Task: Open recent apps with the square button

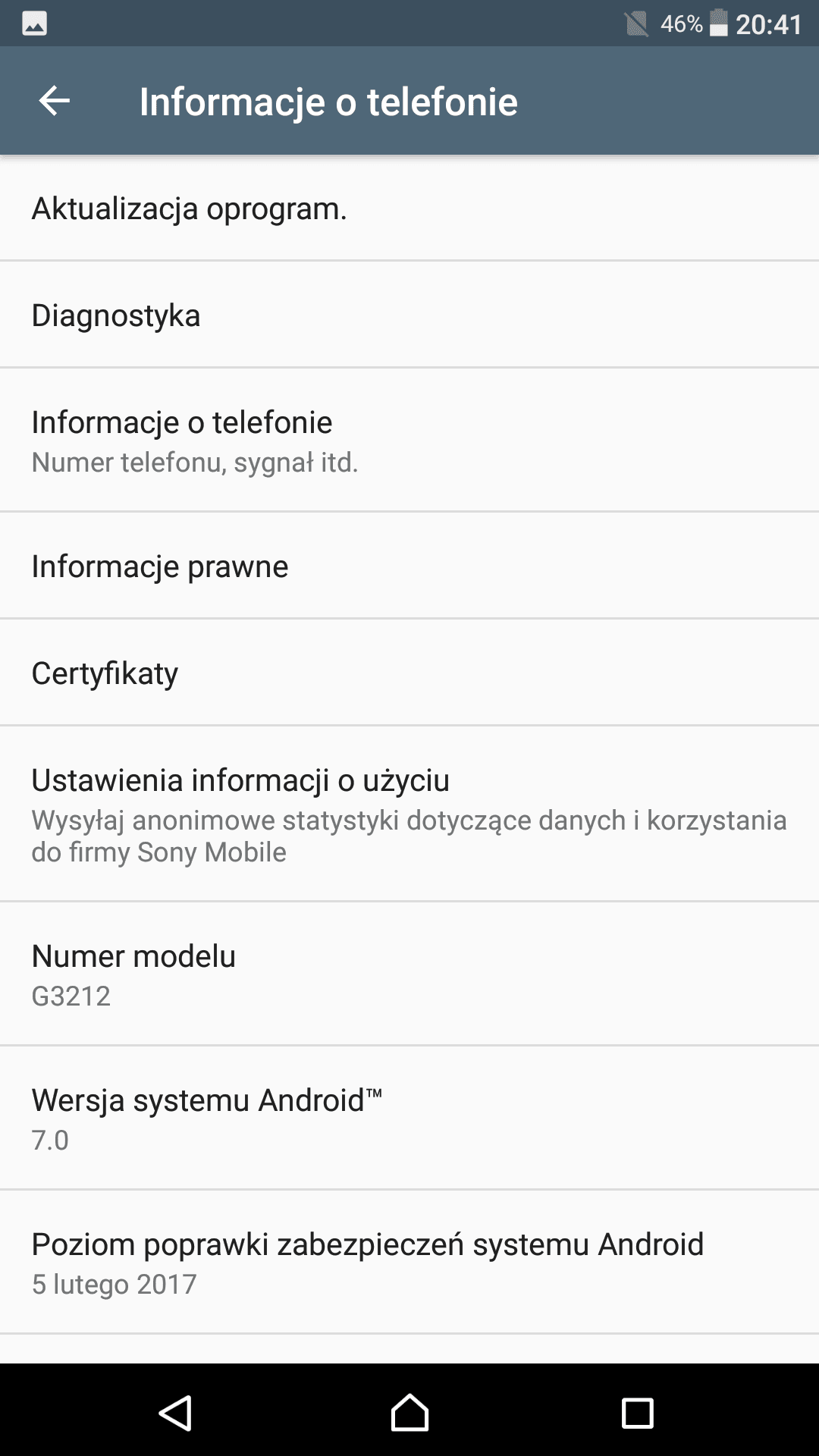Action: click(637, 1413)
